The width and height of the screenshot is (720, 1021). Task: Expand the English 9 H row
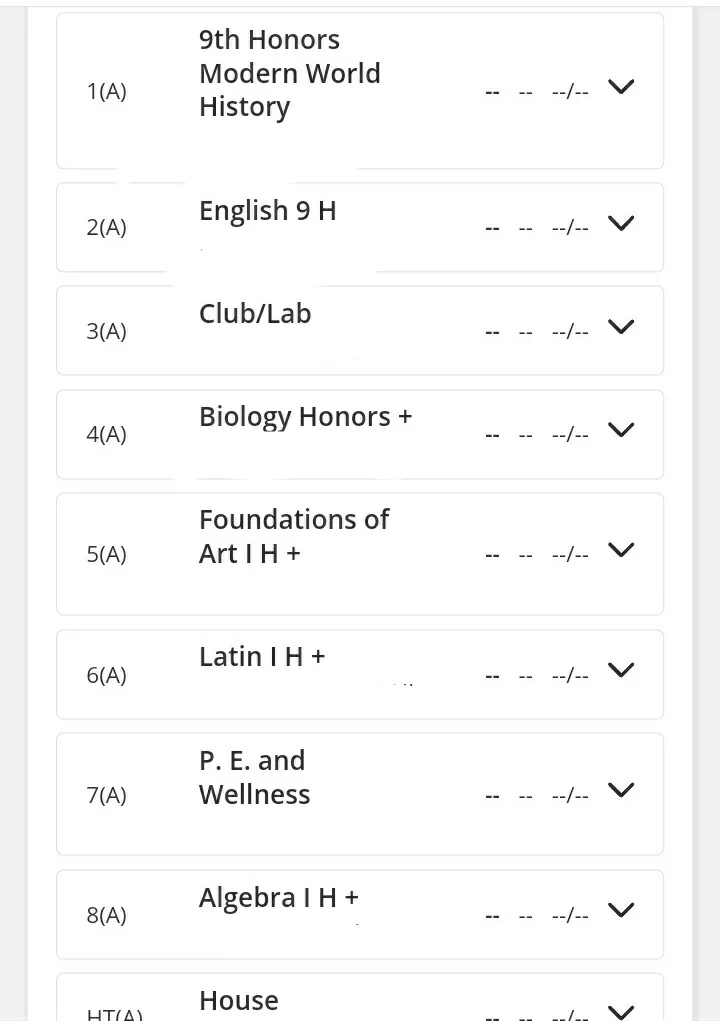coord(621,224)
